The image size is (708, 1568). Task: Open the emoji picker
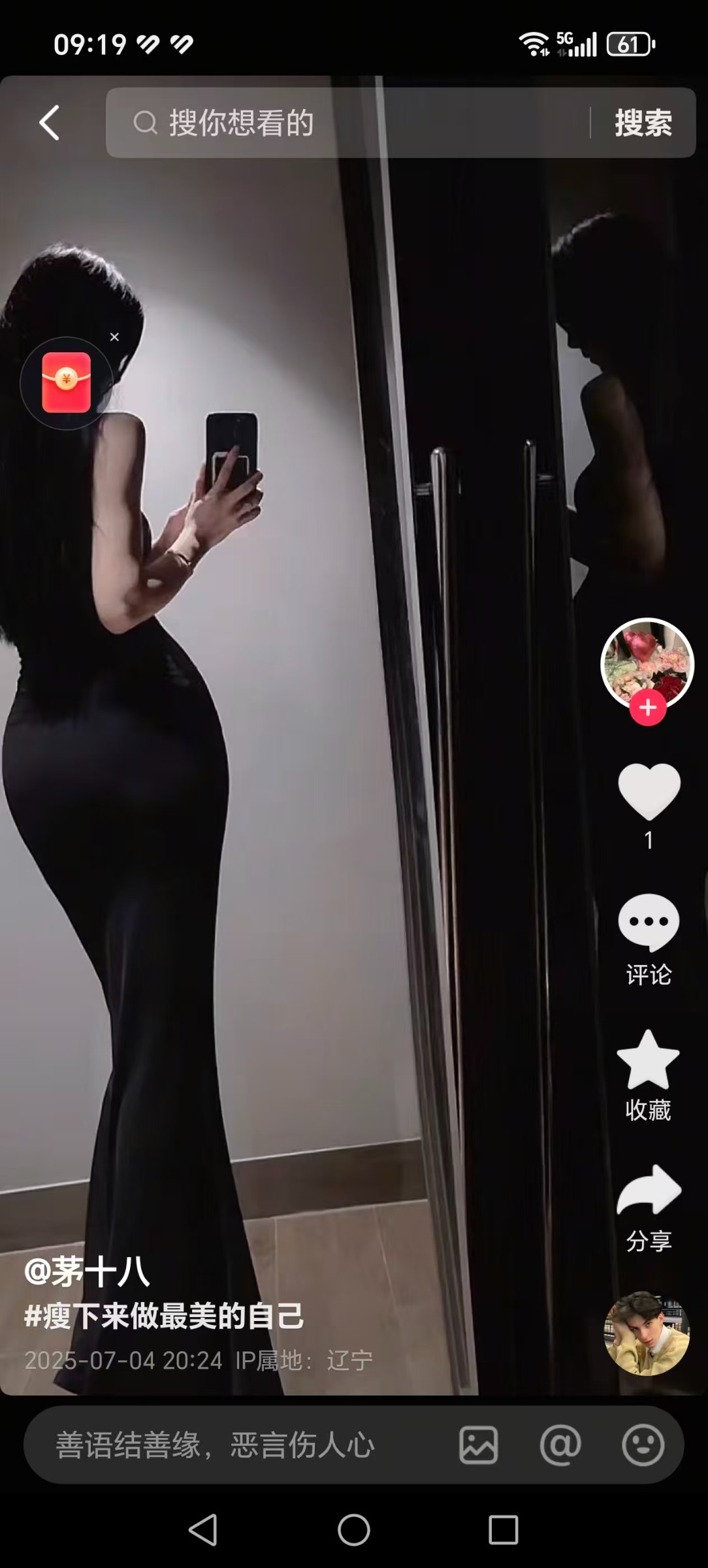click(643, 1445)
